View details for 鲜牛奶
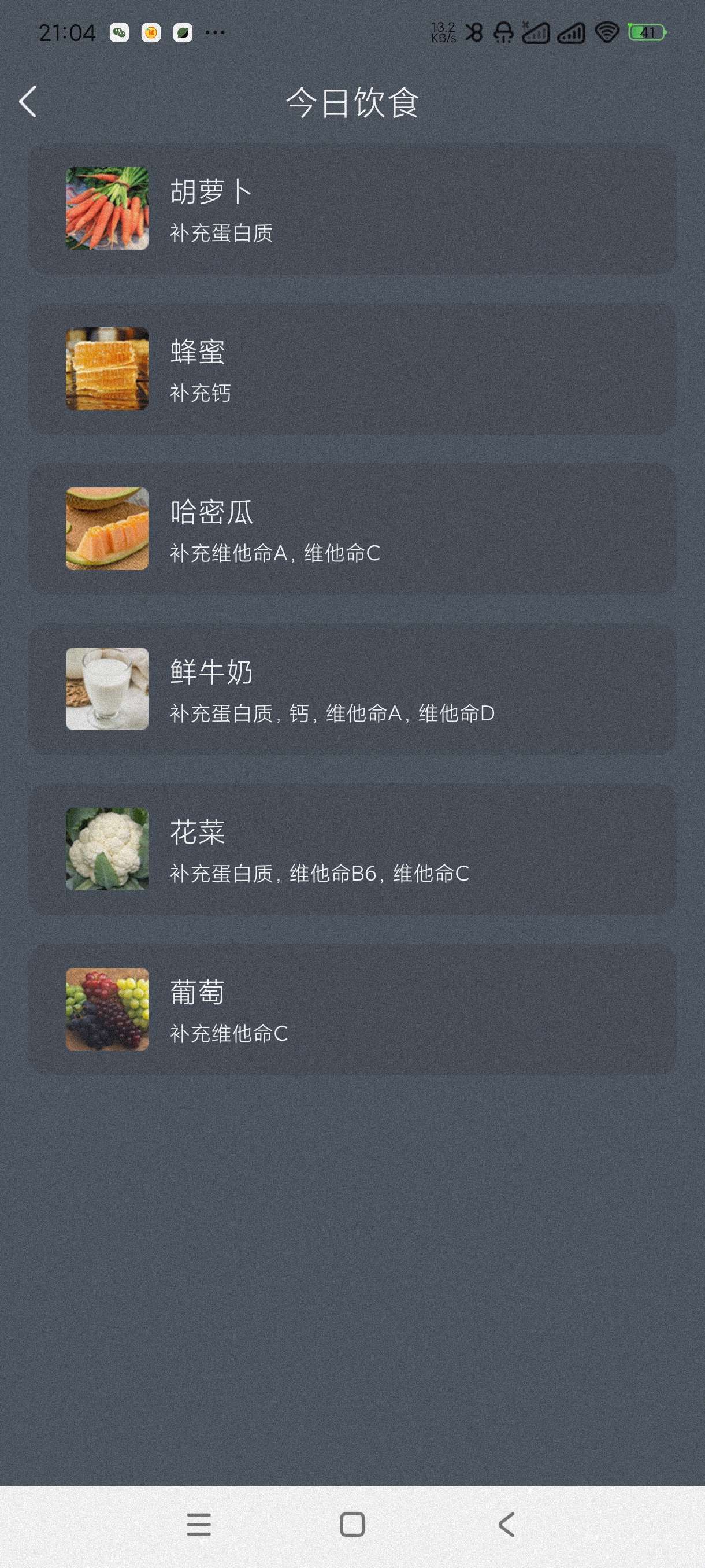 pos(352,689)
